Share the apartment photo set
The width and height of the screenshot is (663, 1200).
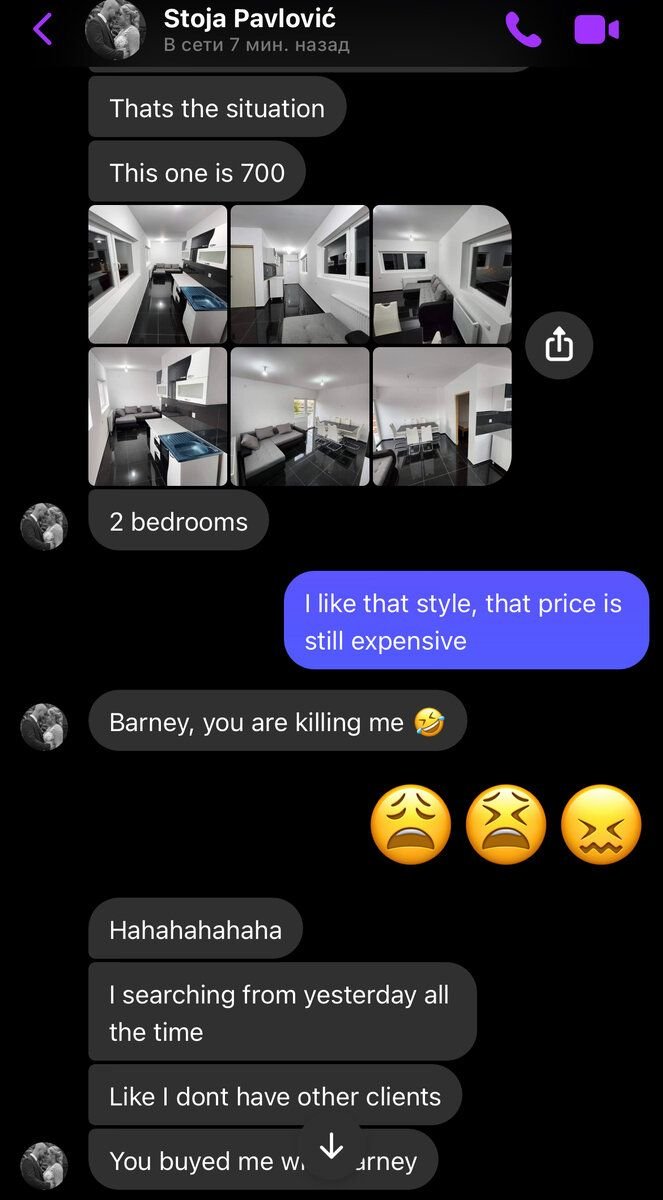point(559,346)
